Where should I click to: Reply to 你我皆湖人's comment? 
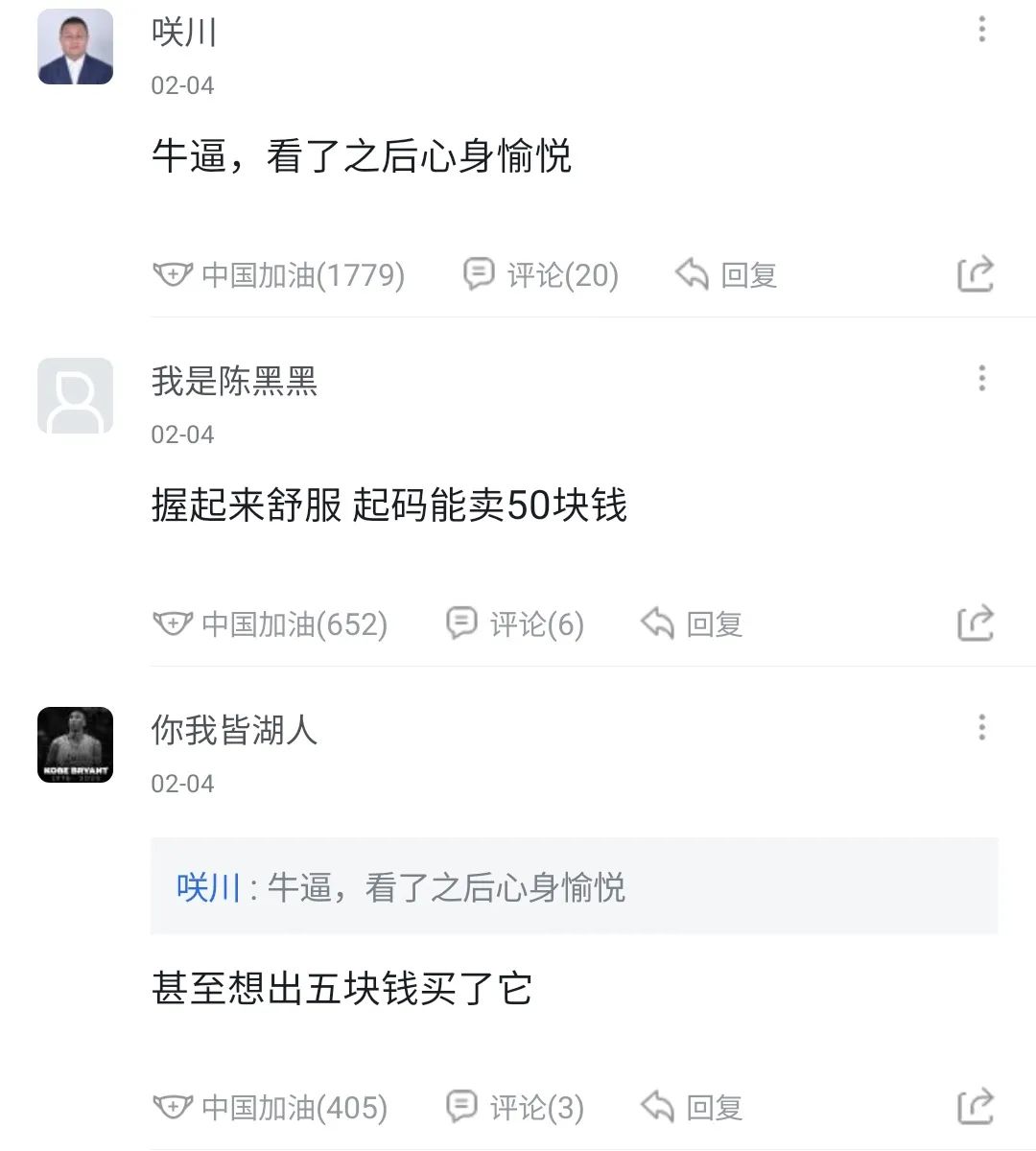point(692,1108)
